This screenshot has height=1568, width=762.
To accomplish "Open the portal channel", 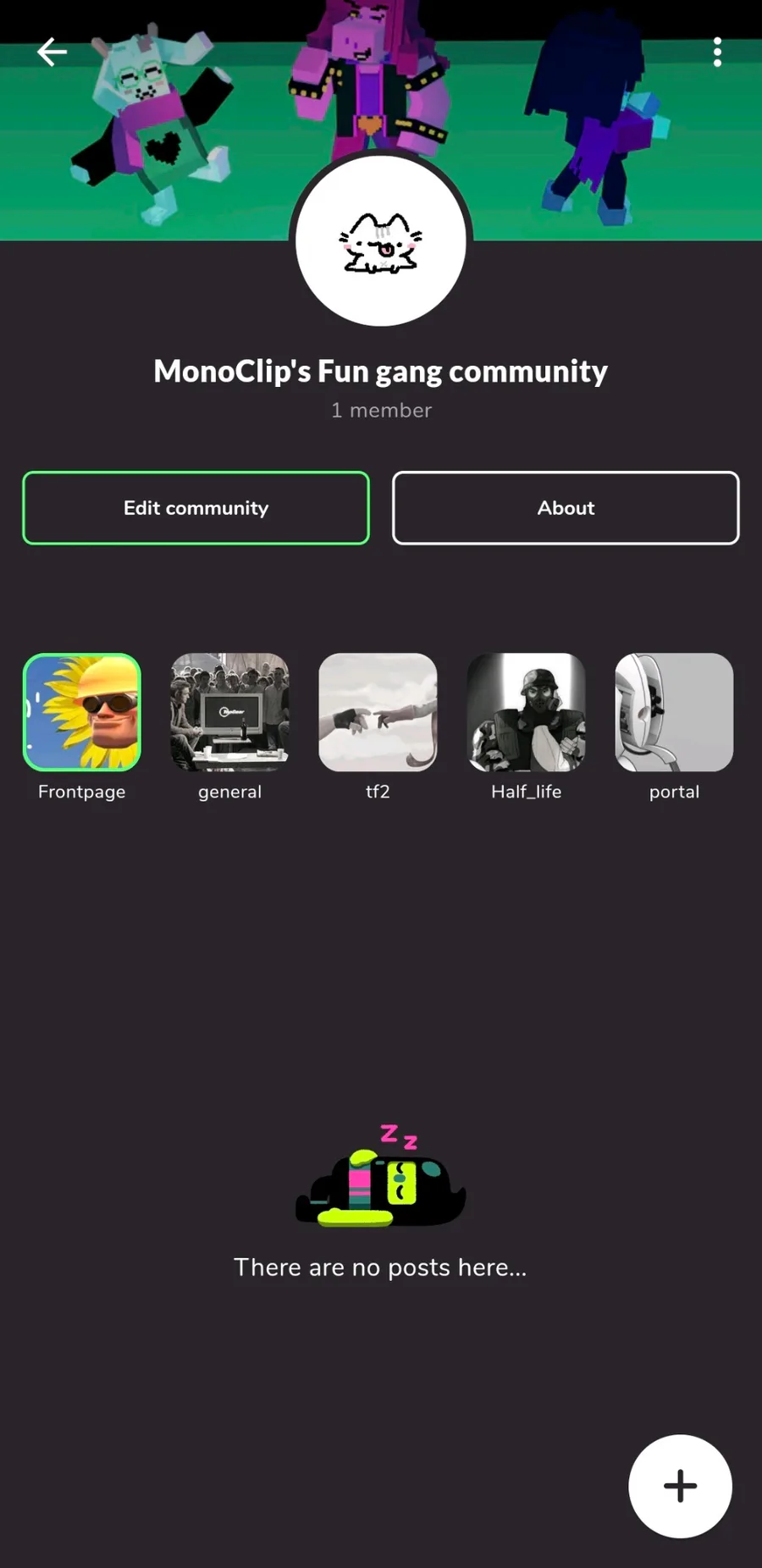I will coord(674,712).
